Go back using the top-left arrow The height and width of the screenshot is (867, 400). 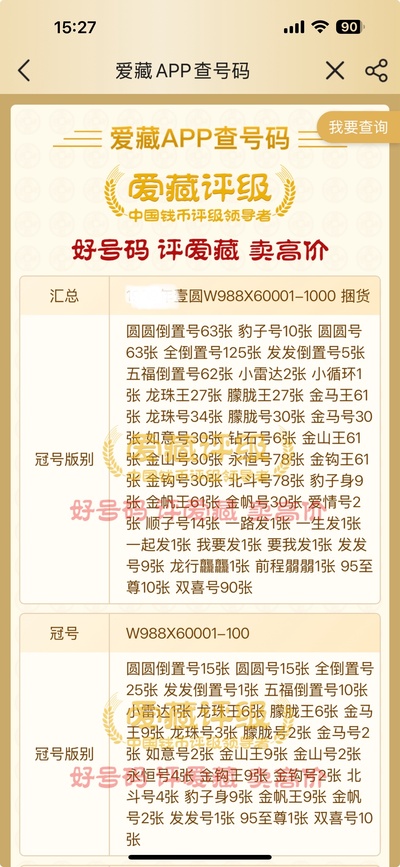pyautogui.click(x=24, y=71)
